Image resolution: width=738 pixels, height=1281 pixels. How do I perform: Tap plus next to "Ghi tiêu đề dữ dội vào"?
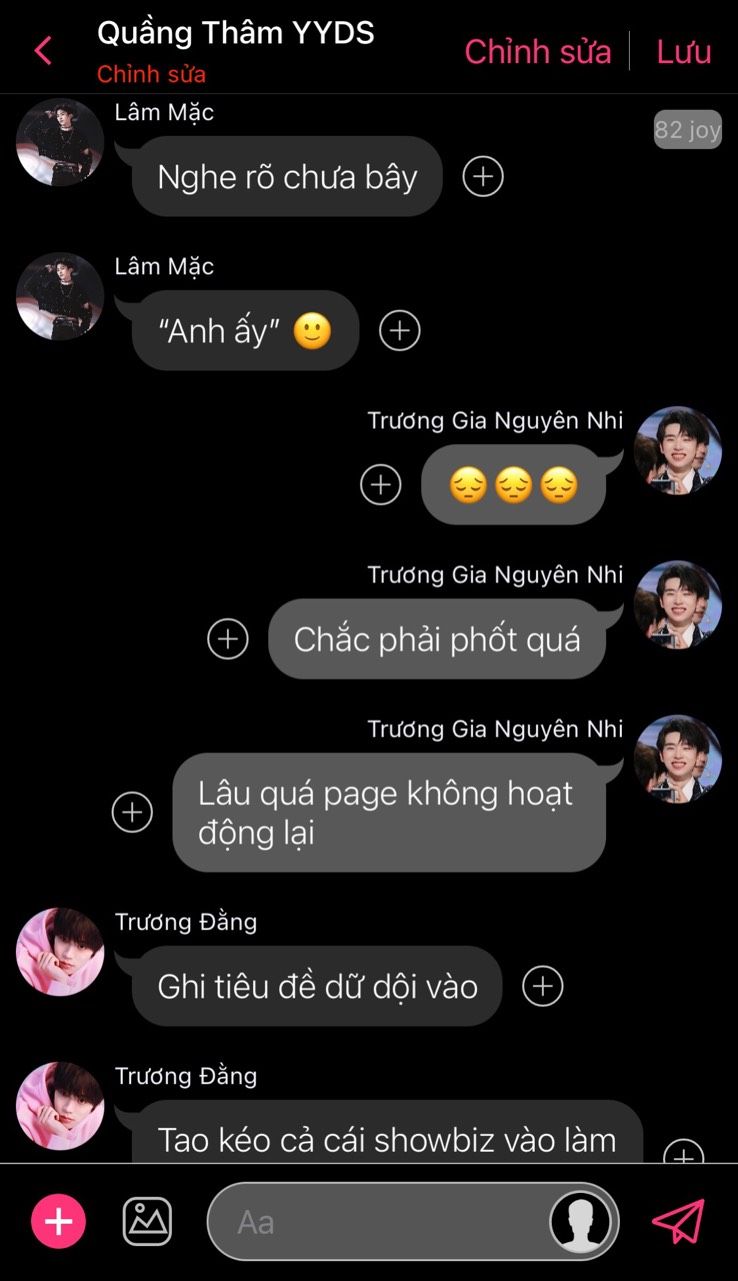543,987
